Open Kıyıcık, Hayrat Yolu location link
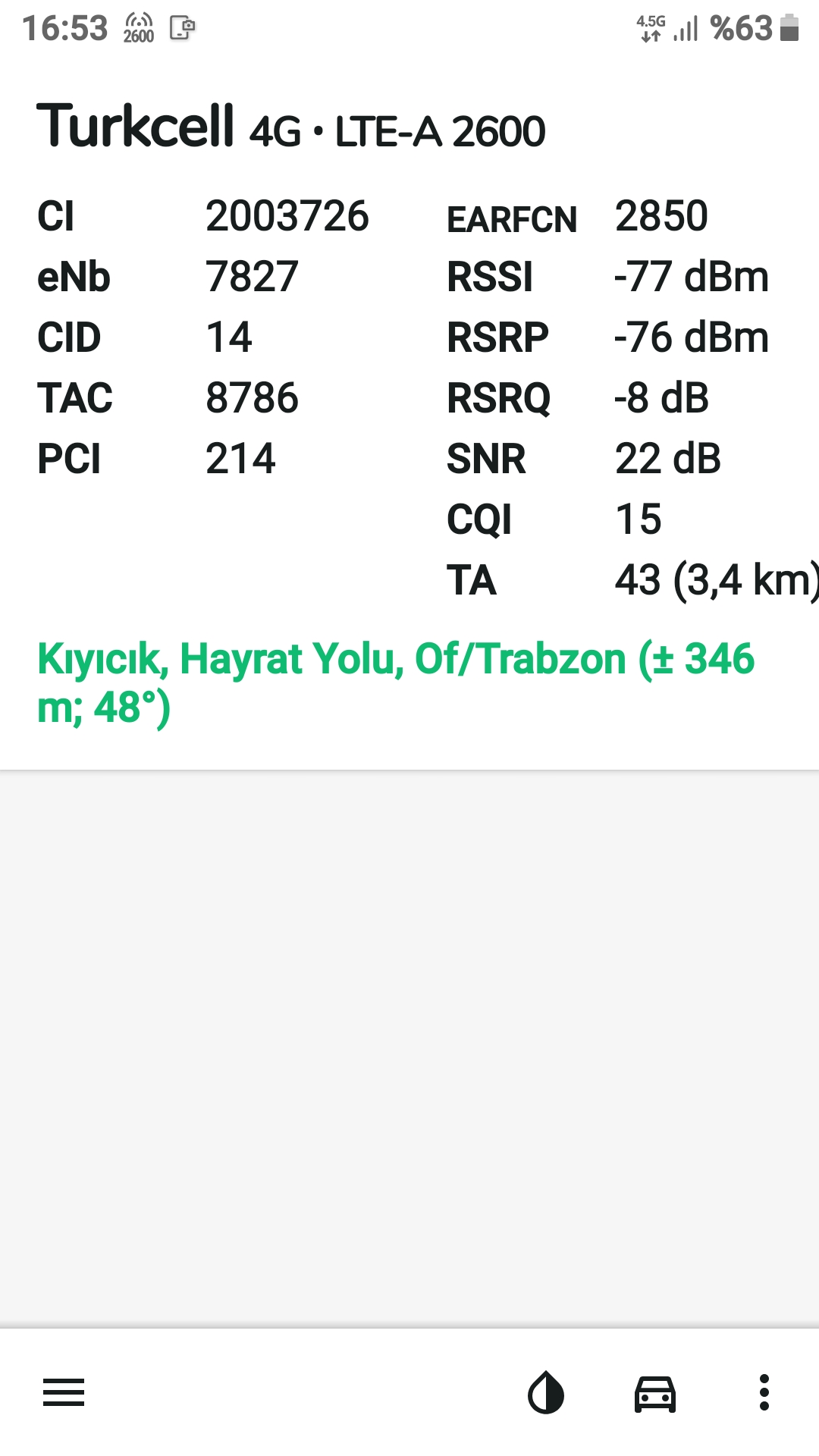Viewport: 819px width, 1456px height. [396, 682]
